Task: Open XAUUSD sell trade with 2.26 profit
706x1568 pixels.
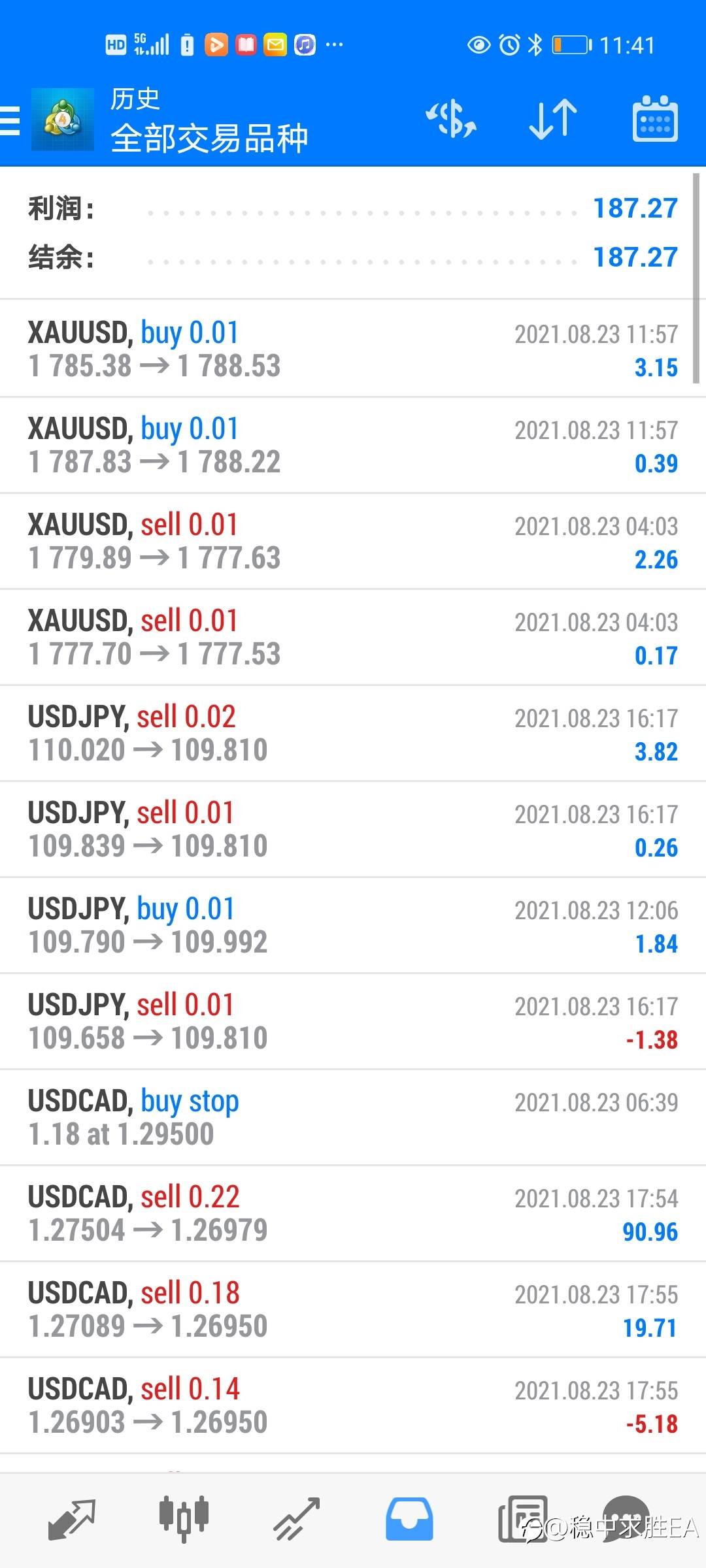Action: click(353, 541)
